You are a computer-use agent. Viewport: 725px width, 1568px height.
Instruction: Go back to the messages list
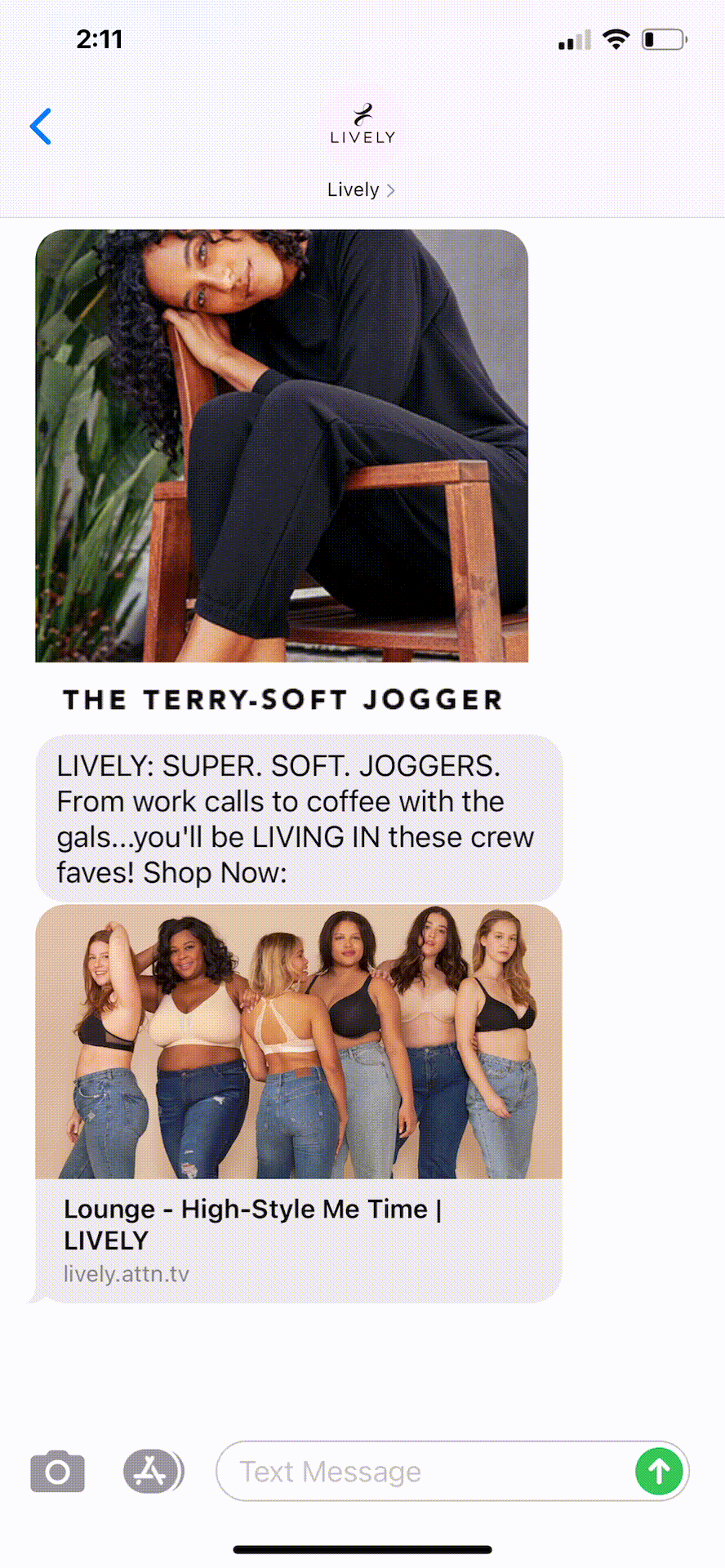[41, 127]
